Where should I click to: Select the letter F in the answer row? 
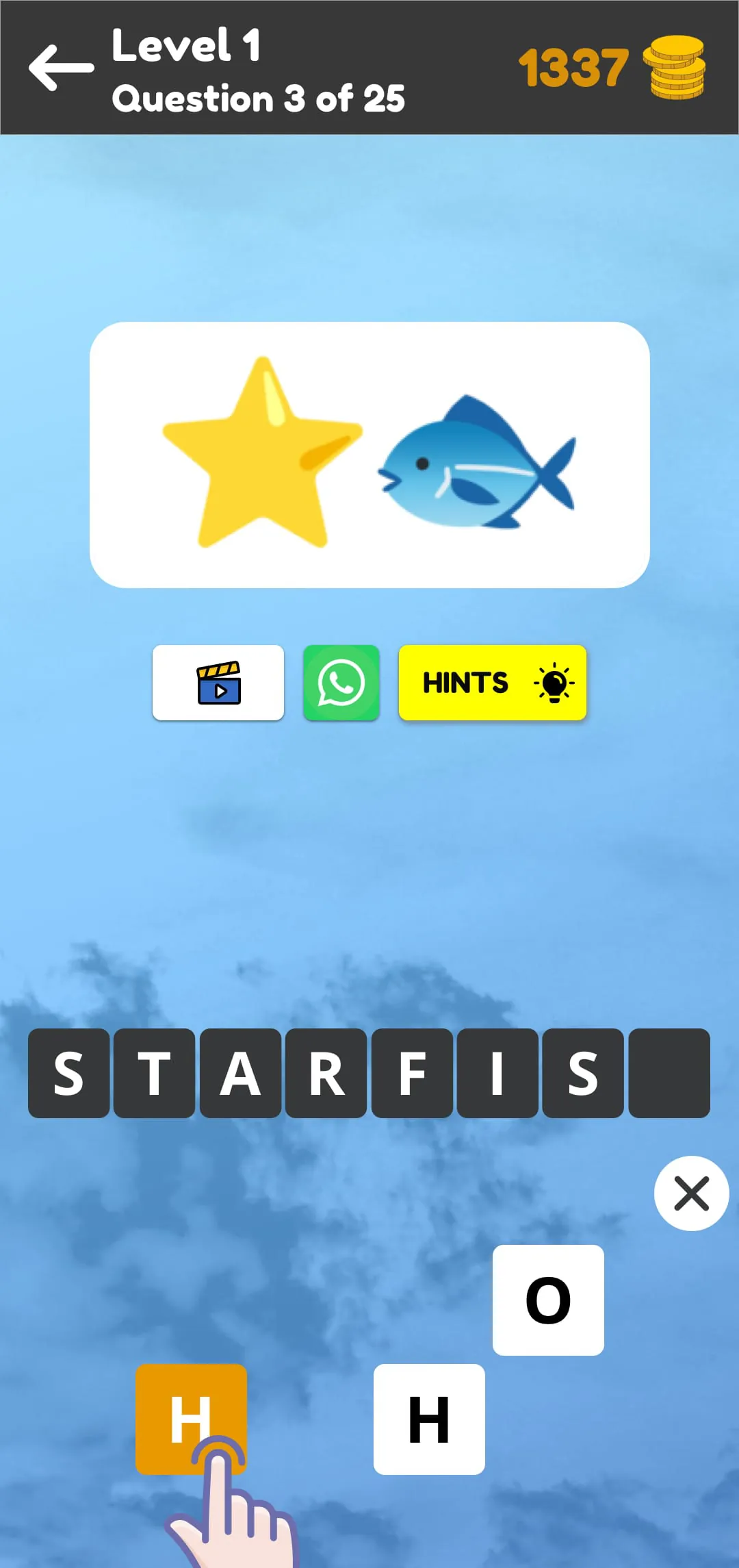[411, 1074]
